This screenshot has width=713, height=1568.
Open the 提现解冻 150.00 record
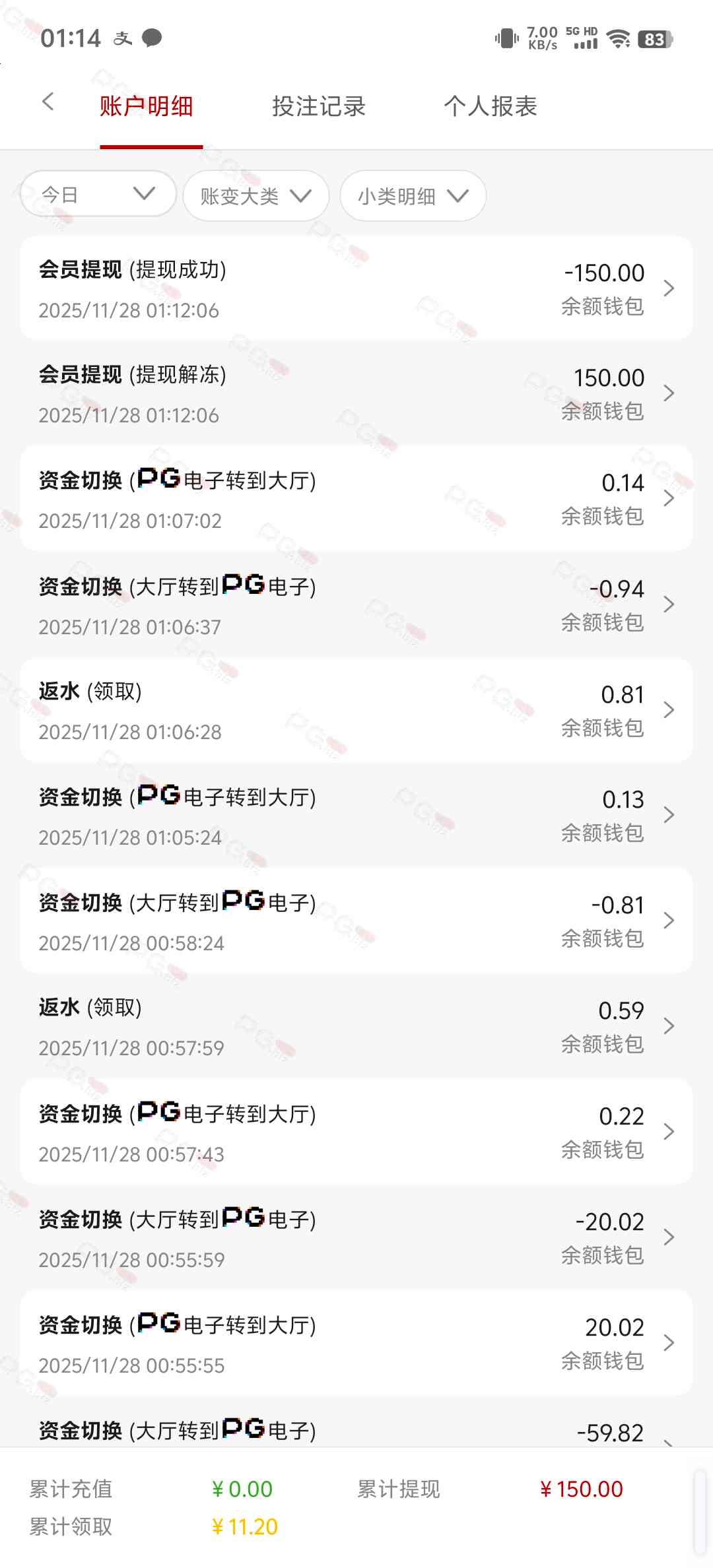click(356, 394)
